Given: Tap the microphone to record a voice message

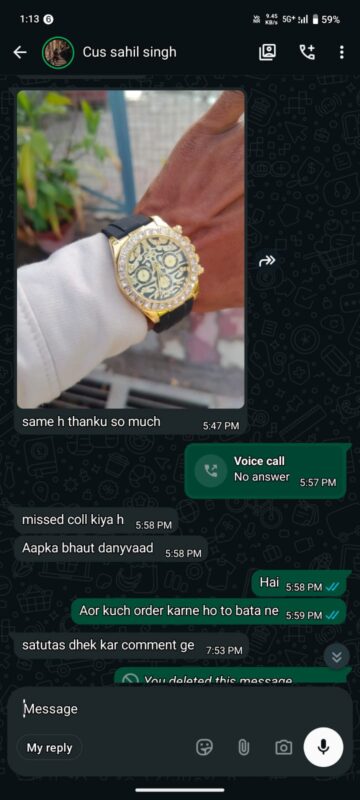Looking at the screenshot, I should pyautogui.click(x=323, y=747).
